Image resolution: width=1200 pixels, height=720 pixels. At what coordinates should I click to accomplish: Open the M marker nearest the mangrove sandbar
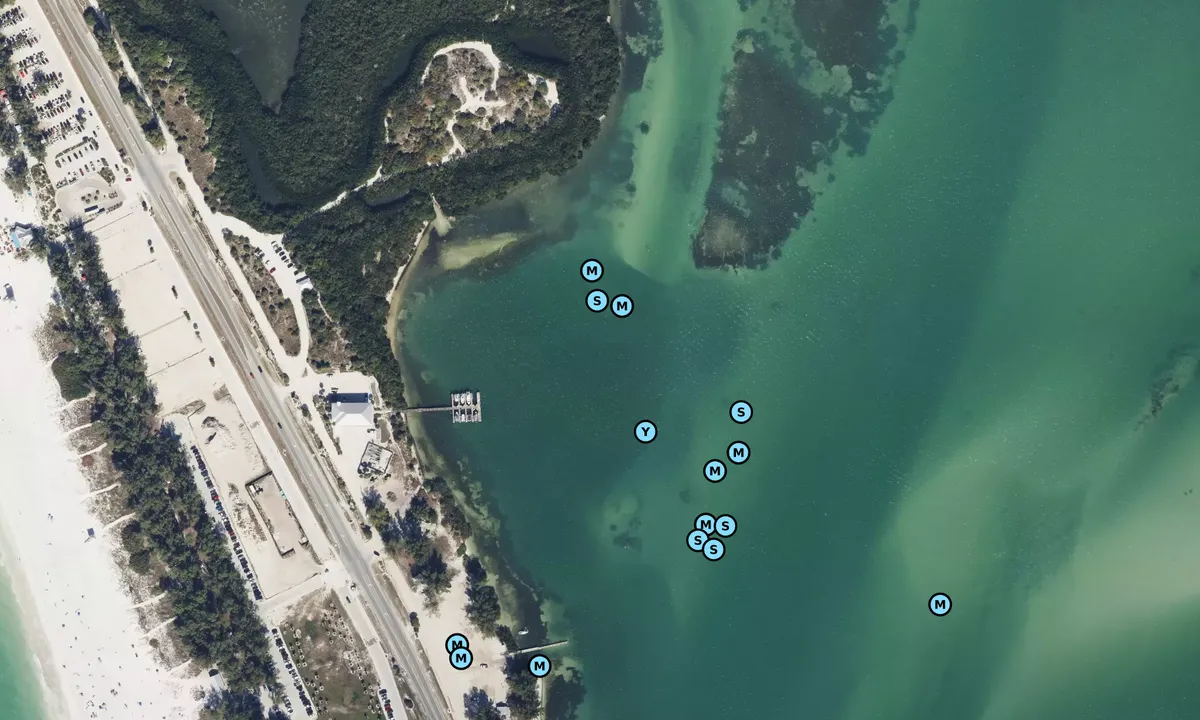click(x=592, y=271)
